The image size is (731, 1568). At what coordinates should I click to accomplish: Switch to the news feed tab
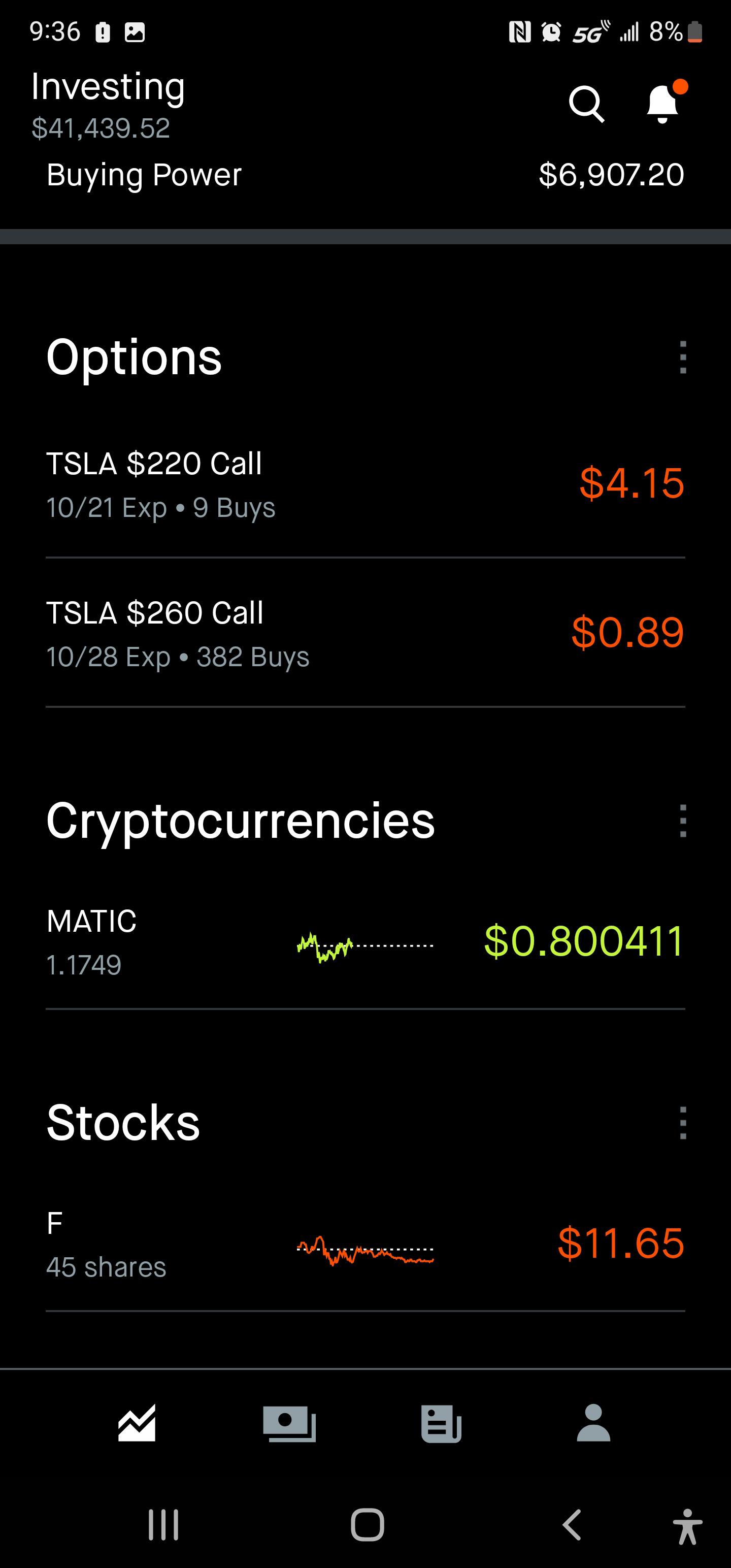441,1423
